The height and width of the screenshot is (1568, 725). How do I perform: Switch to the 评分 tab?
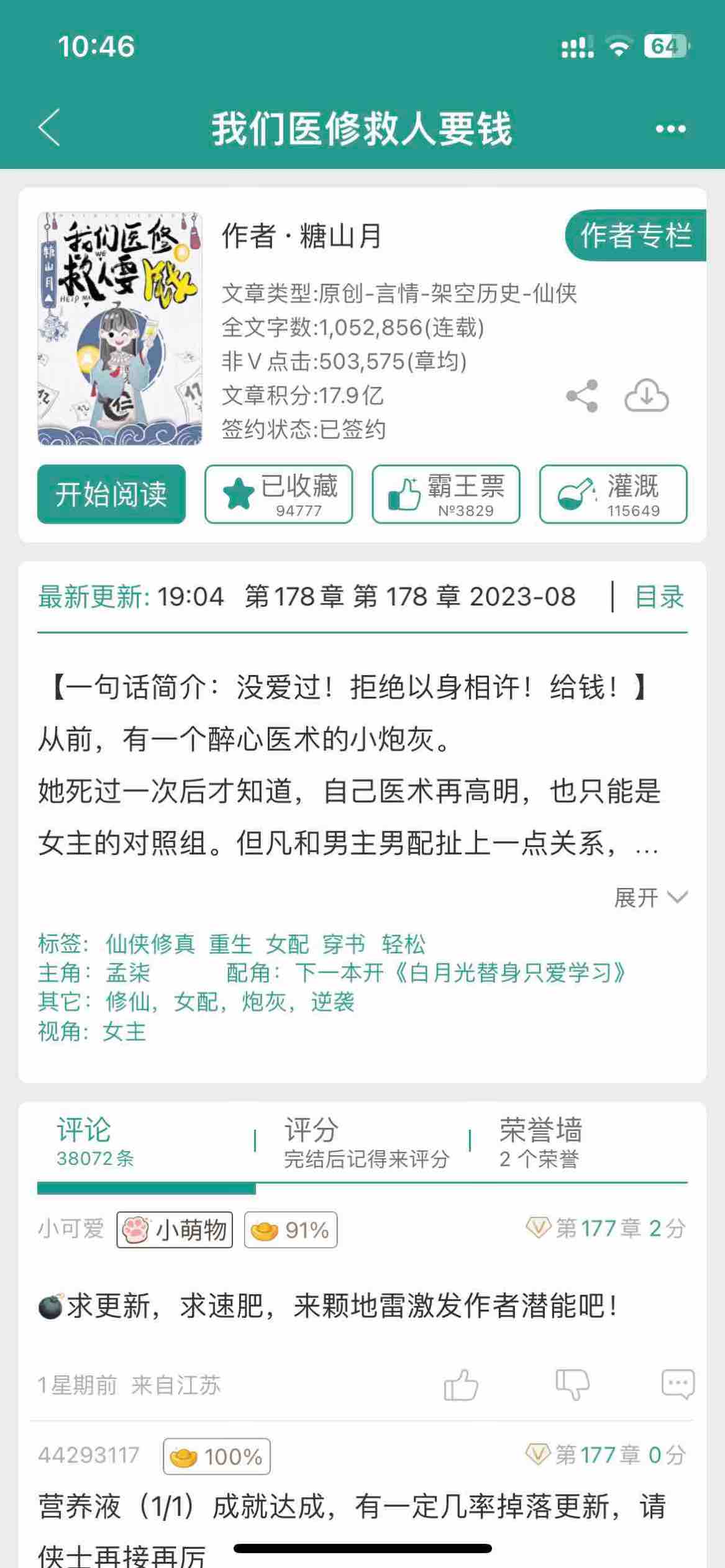coord(365,1143)
